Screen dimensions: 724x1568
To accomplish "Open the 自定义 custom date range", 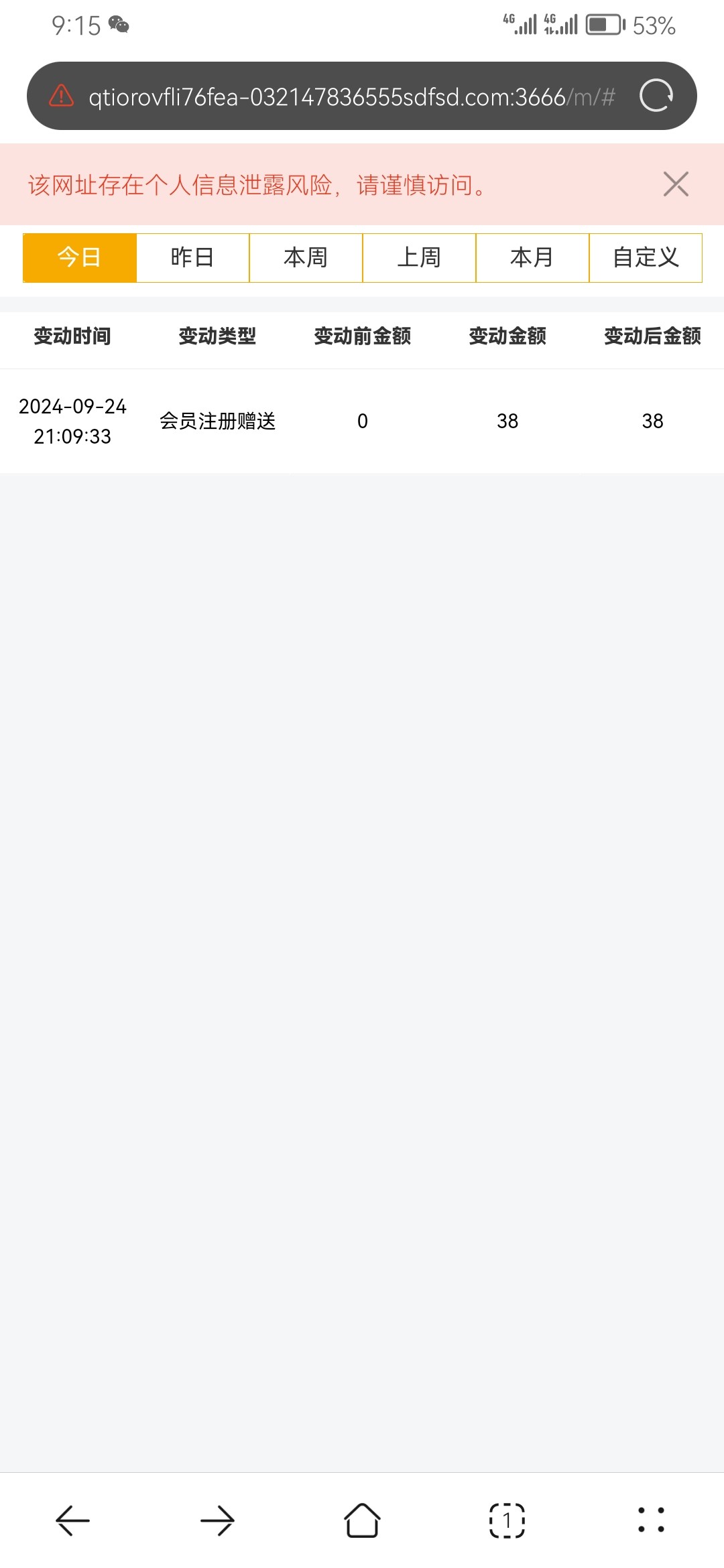I will (646, 258).
